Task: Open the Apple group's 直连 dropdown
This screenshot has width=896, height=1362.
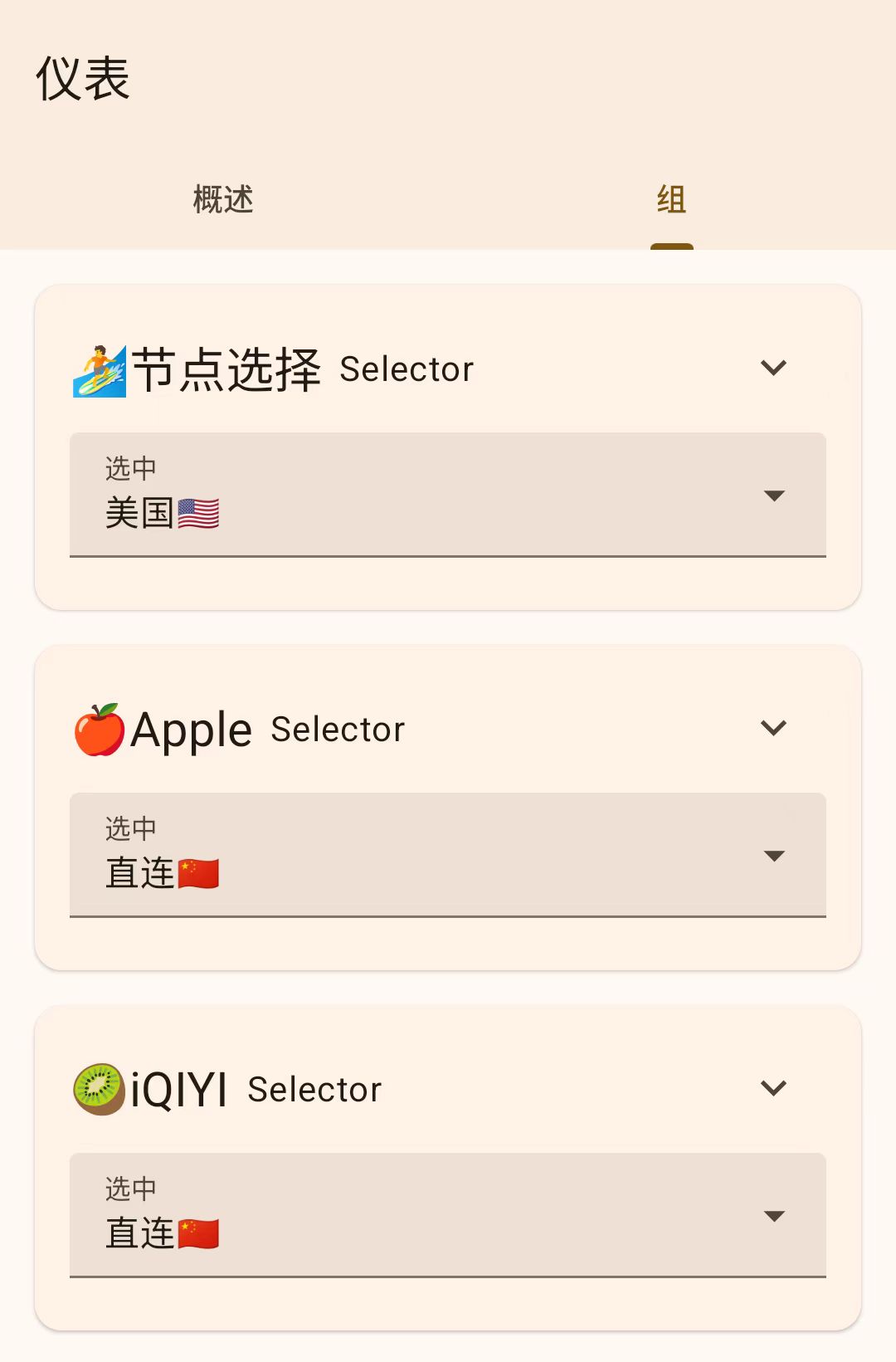Action: [775, 856]
